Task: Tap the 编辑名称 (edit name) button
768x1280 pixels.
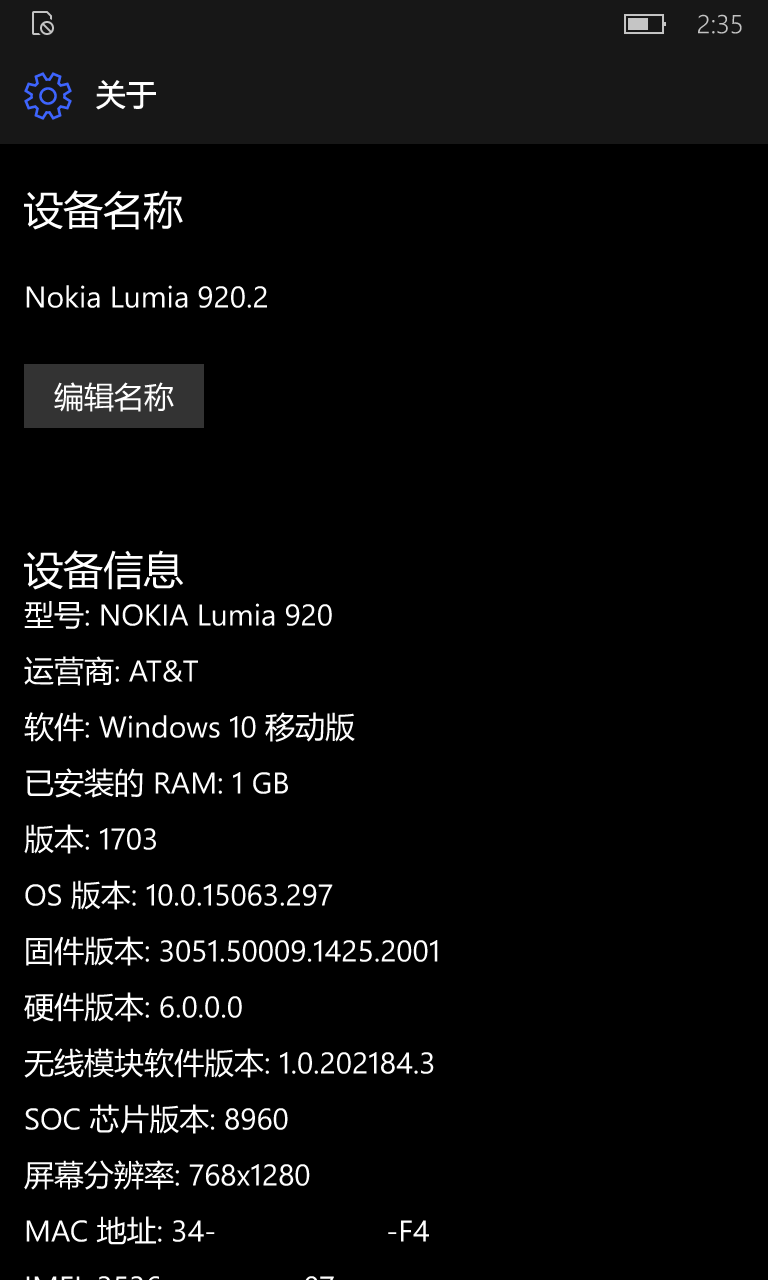Action: pos(114,396)
